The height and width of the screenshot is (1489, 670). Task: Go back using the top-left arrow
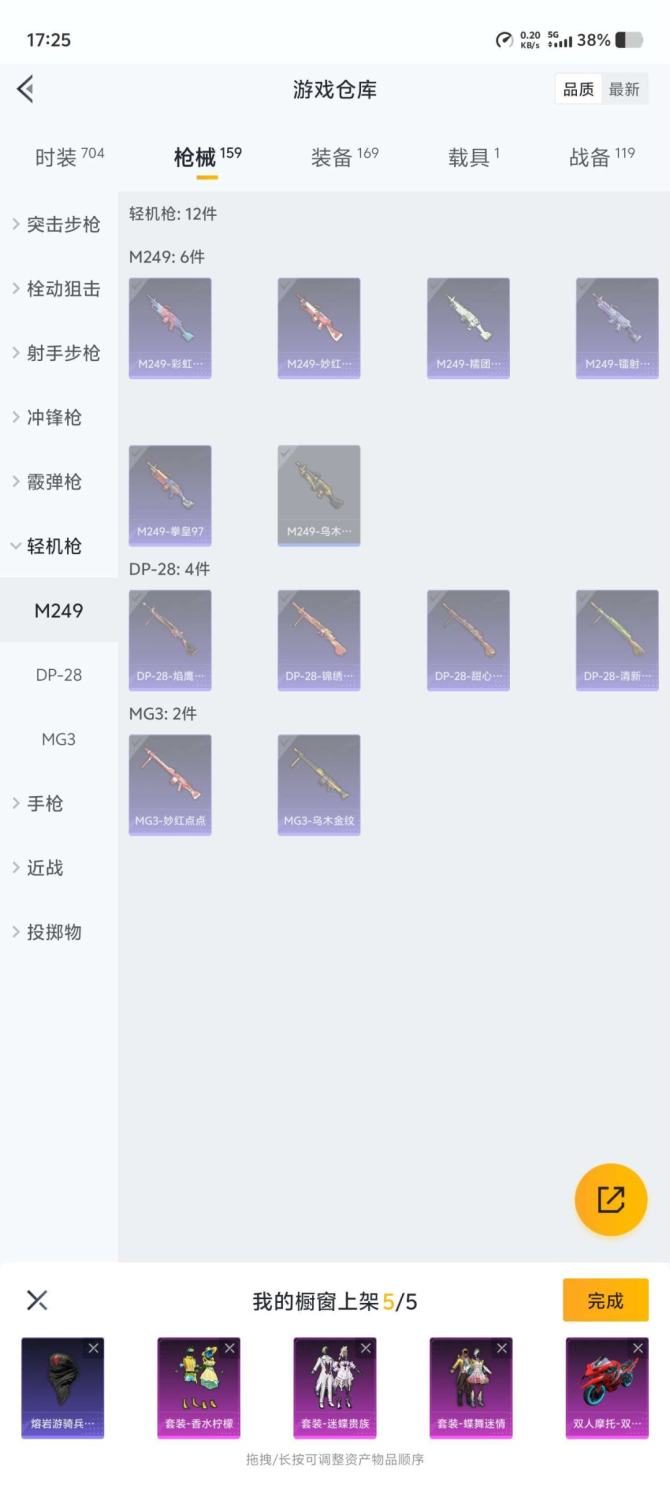(x=26, y=89)
